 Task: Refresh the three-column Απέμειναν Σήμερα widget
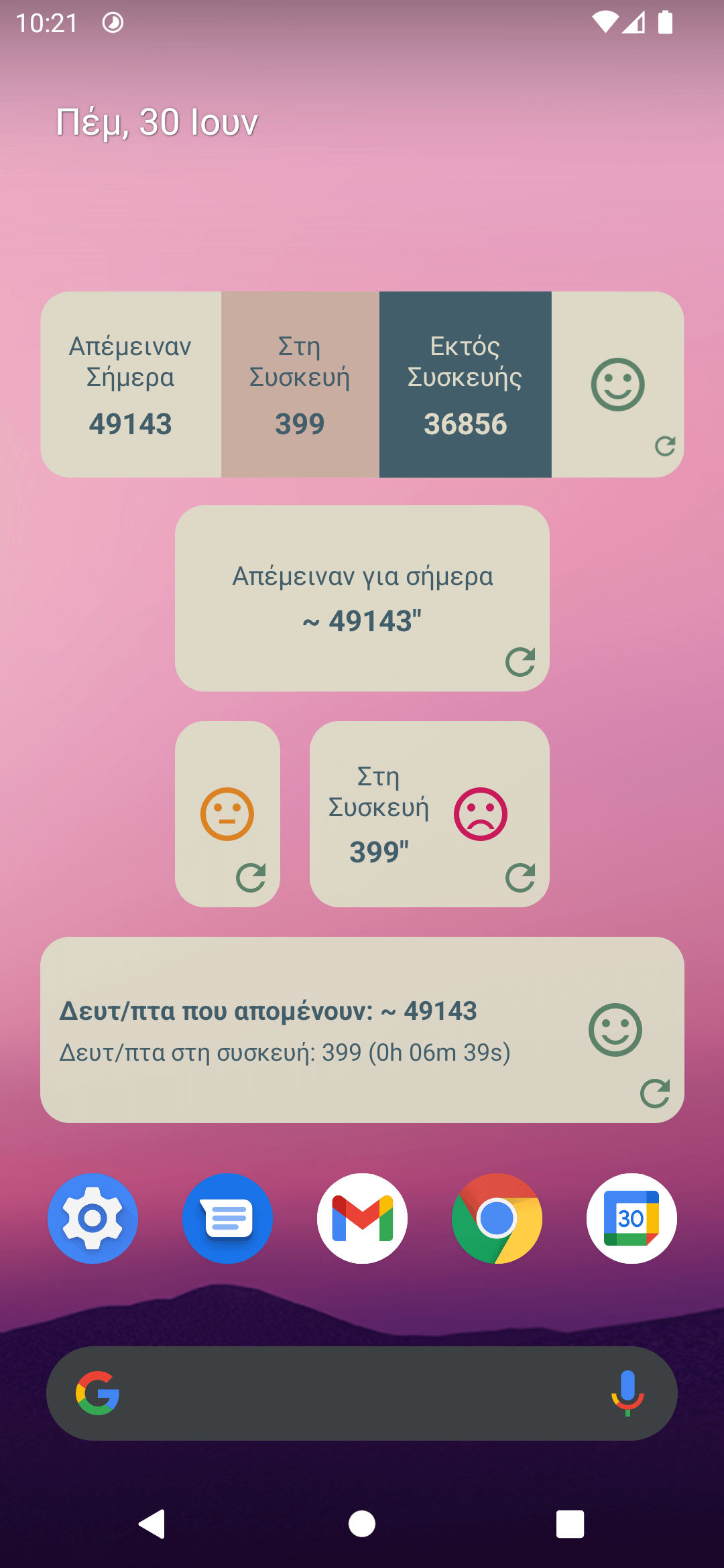(x=664, y=446)
